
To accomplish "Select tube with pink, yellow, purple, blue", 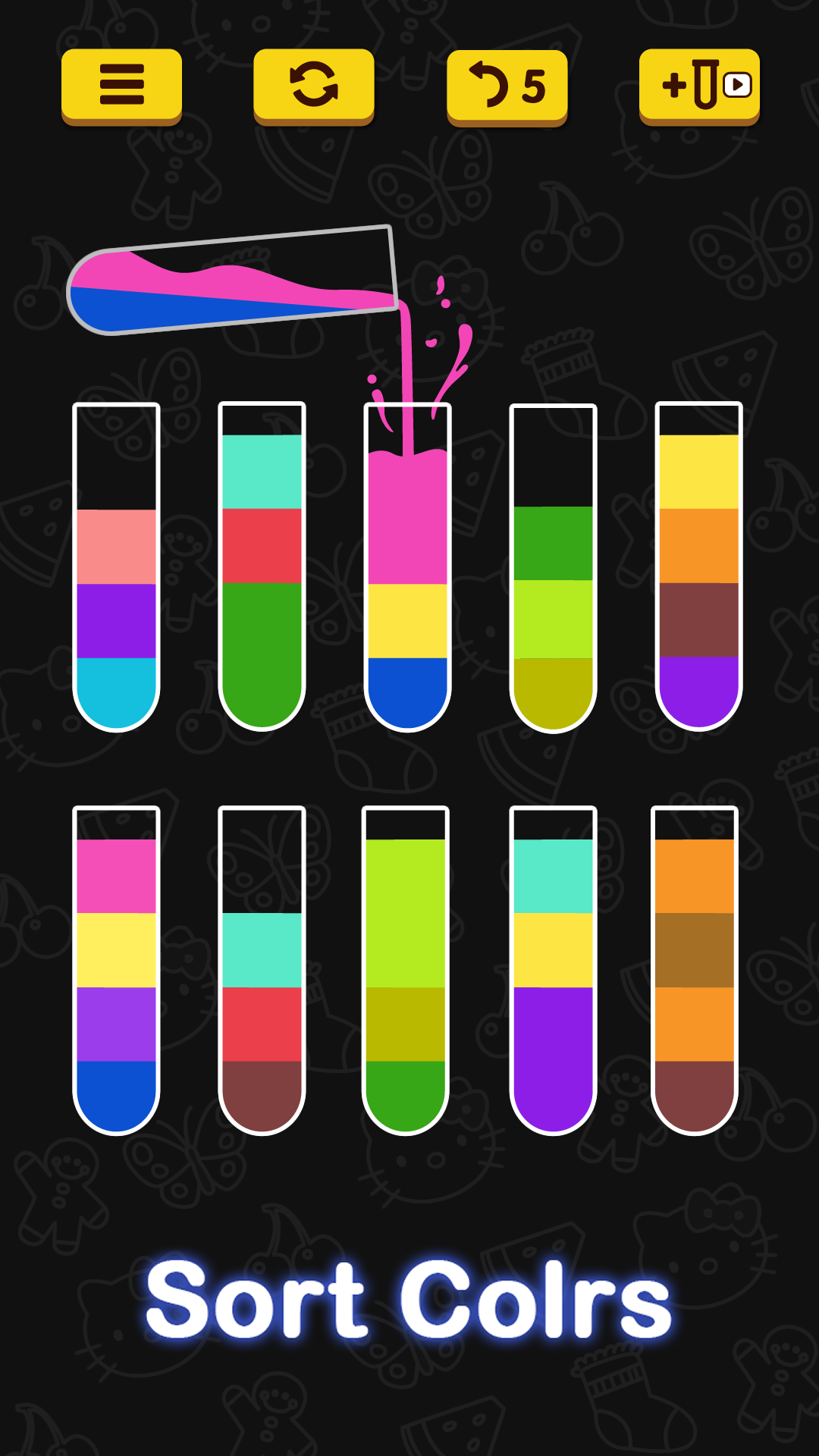I will 116,971.
